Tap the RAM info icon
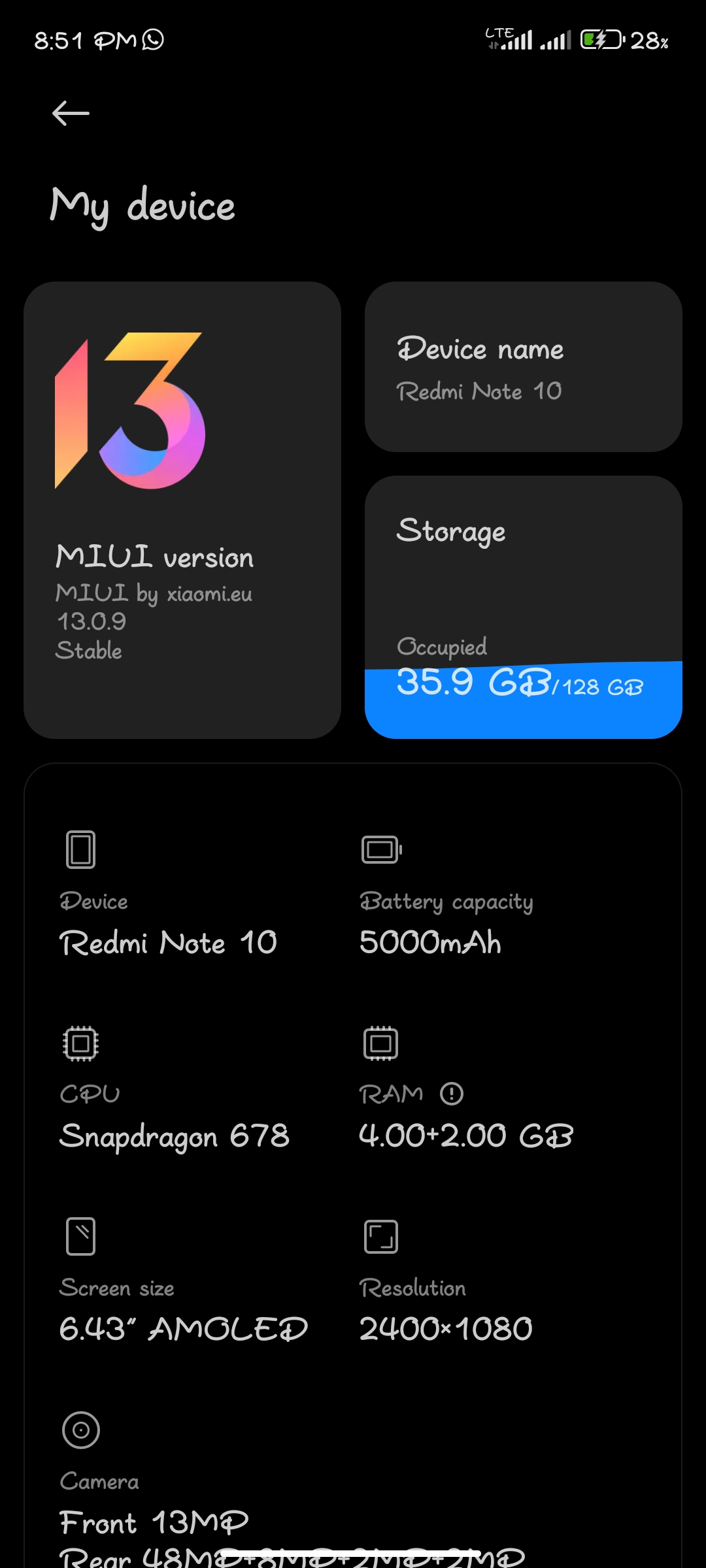Viewport: 706px width, 1568px height. 452,1094
